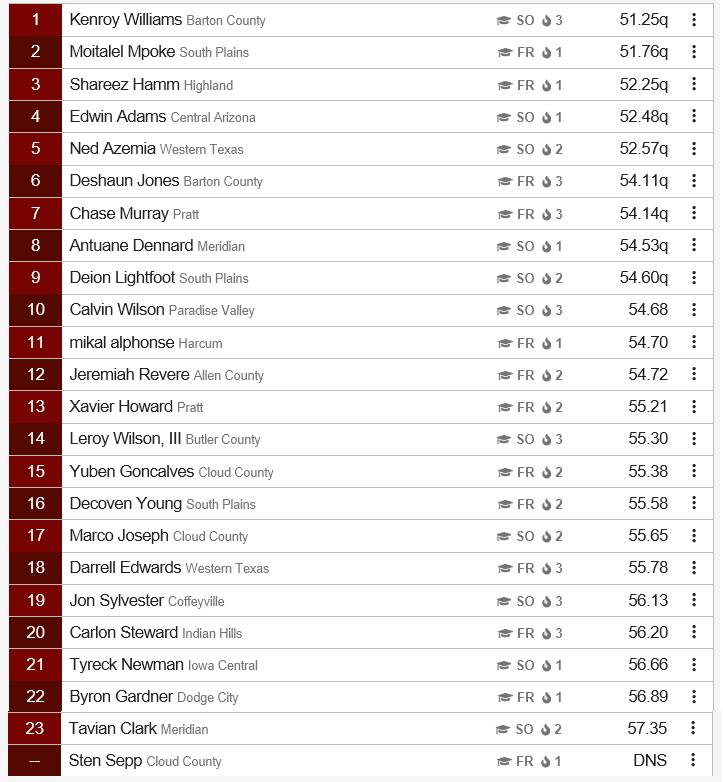Open overflow options for Xavier Howard

[x=694, y=406]
